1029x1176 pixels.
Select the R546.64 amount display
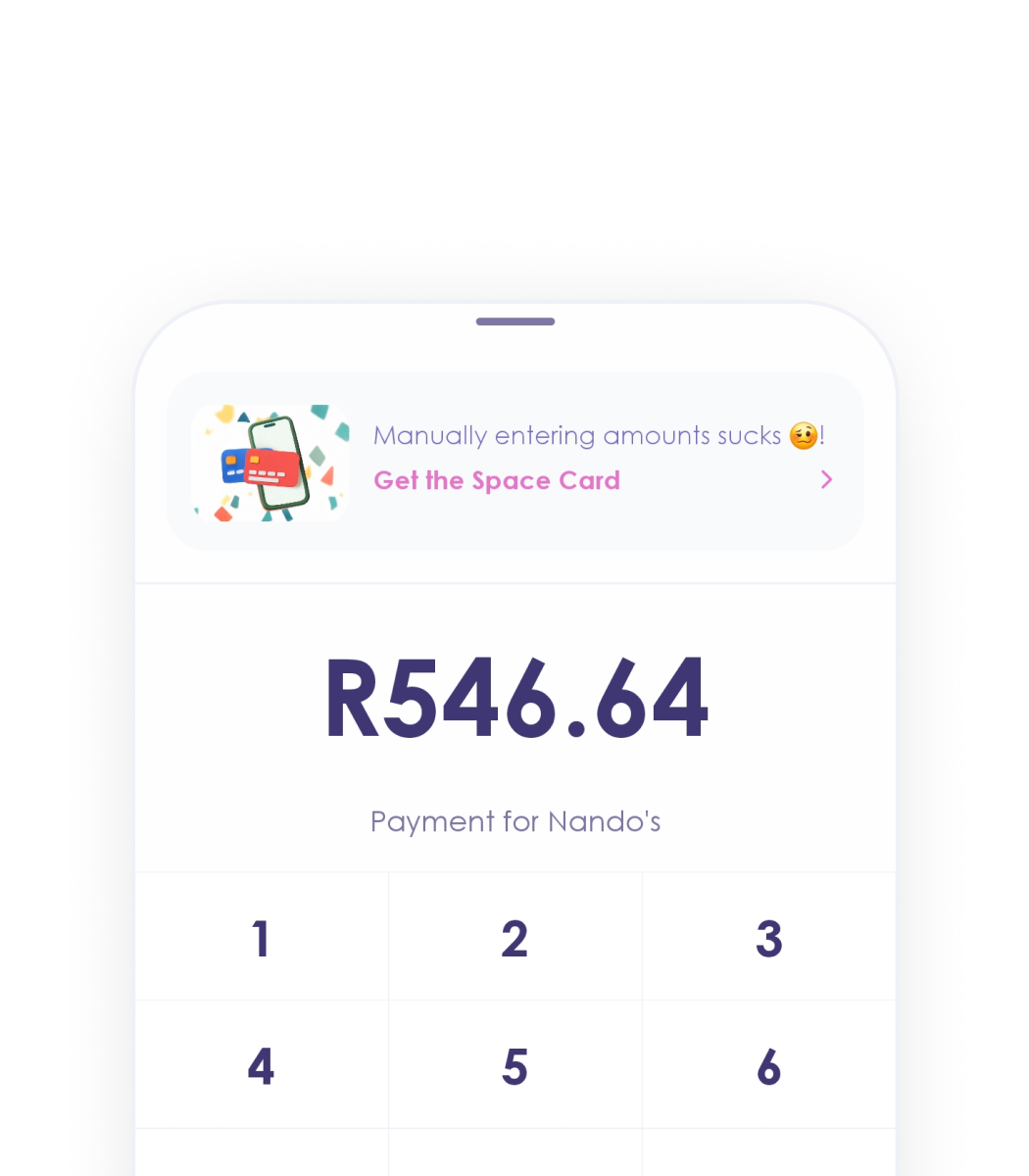(514, 696)
